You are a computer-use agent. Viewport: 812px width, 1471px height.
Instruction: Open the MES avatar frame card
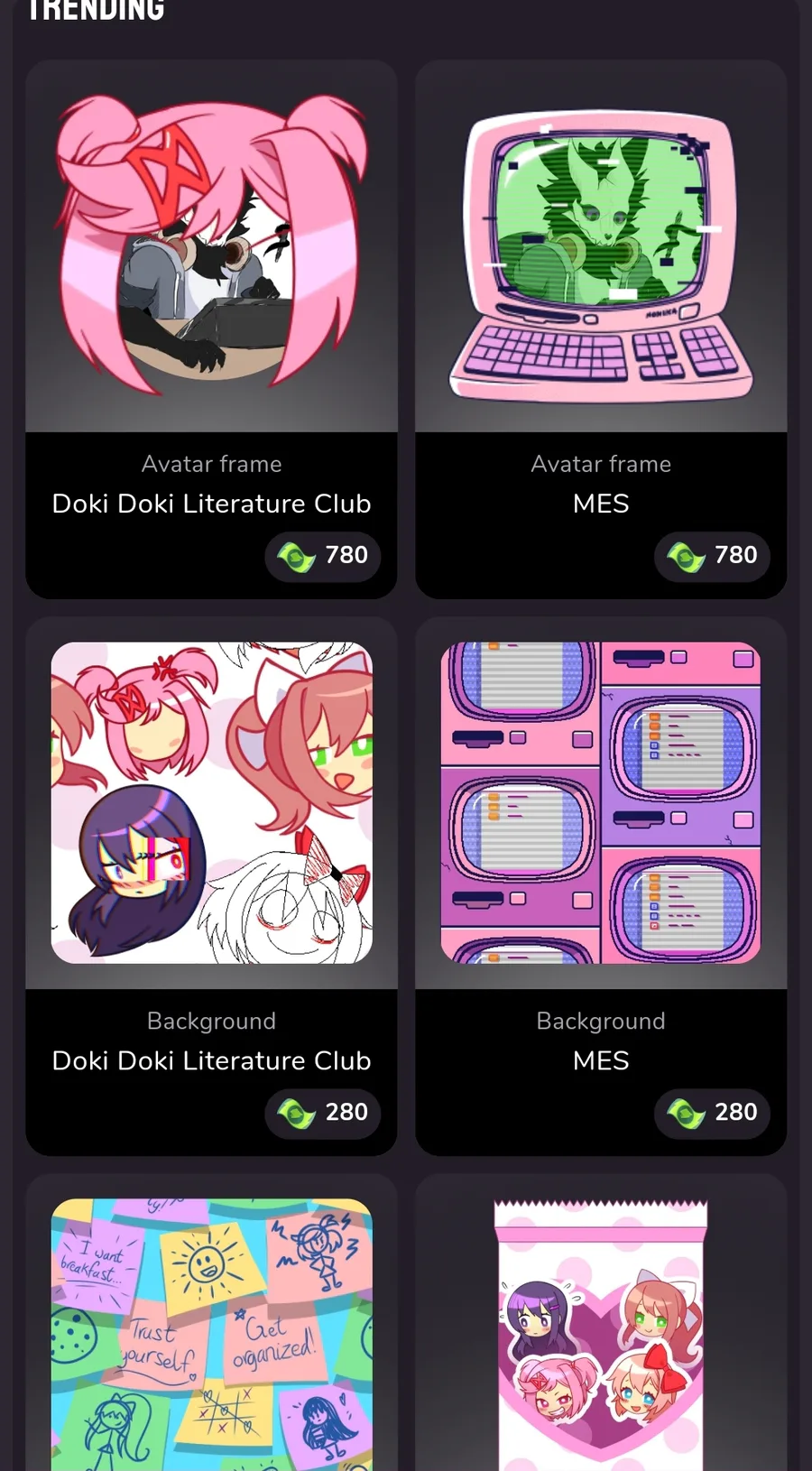click(601, 329)
